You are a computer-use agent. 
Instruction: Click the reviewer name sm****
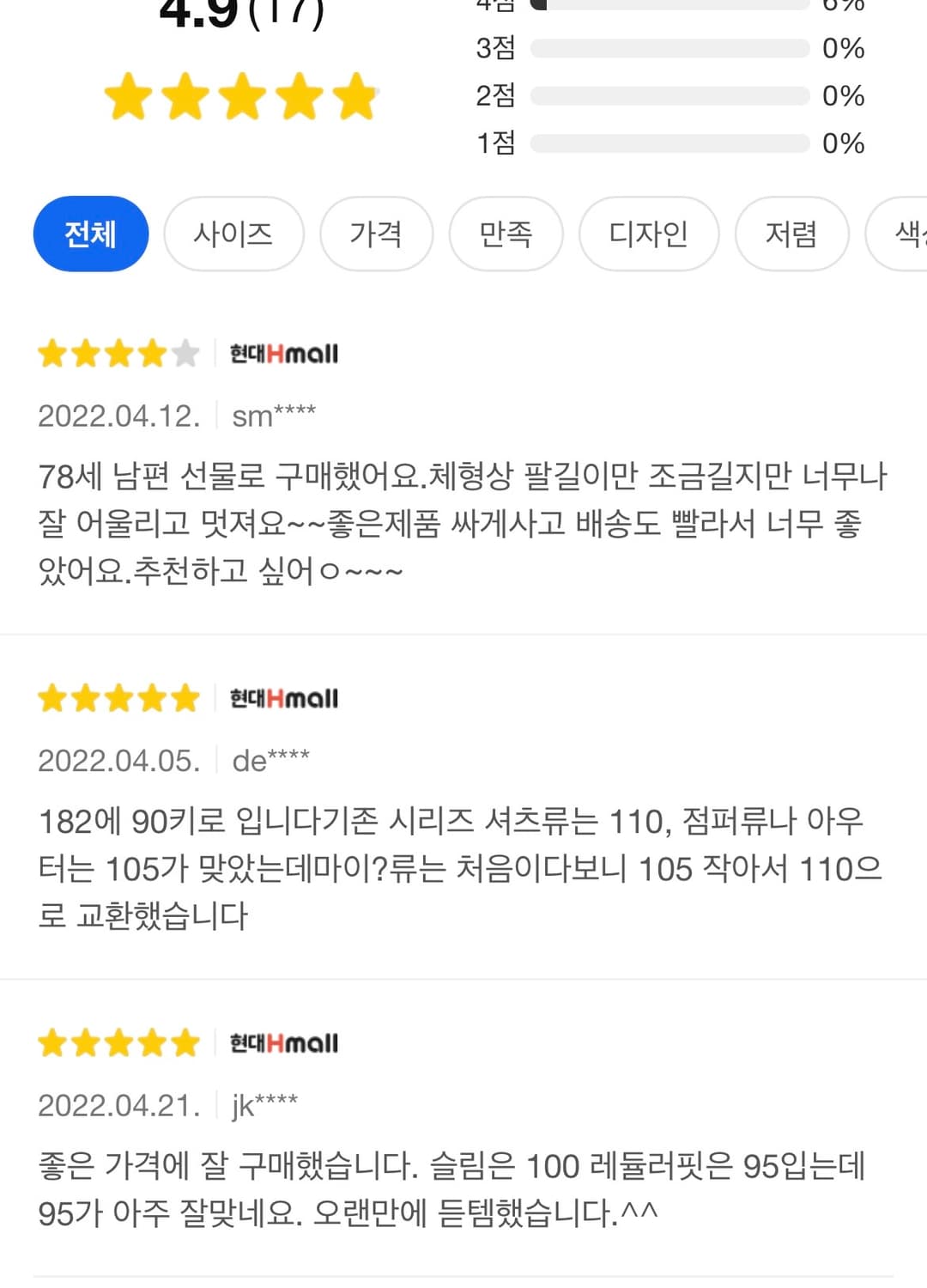pyautogui.click(x=276, y=415)
